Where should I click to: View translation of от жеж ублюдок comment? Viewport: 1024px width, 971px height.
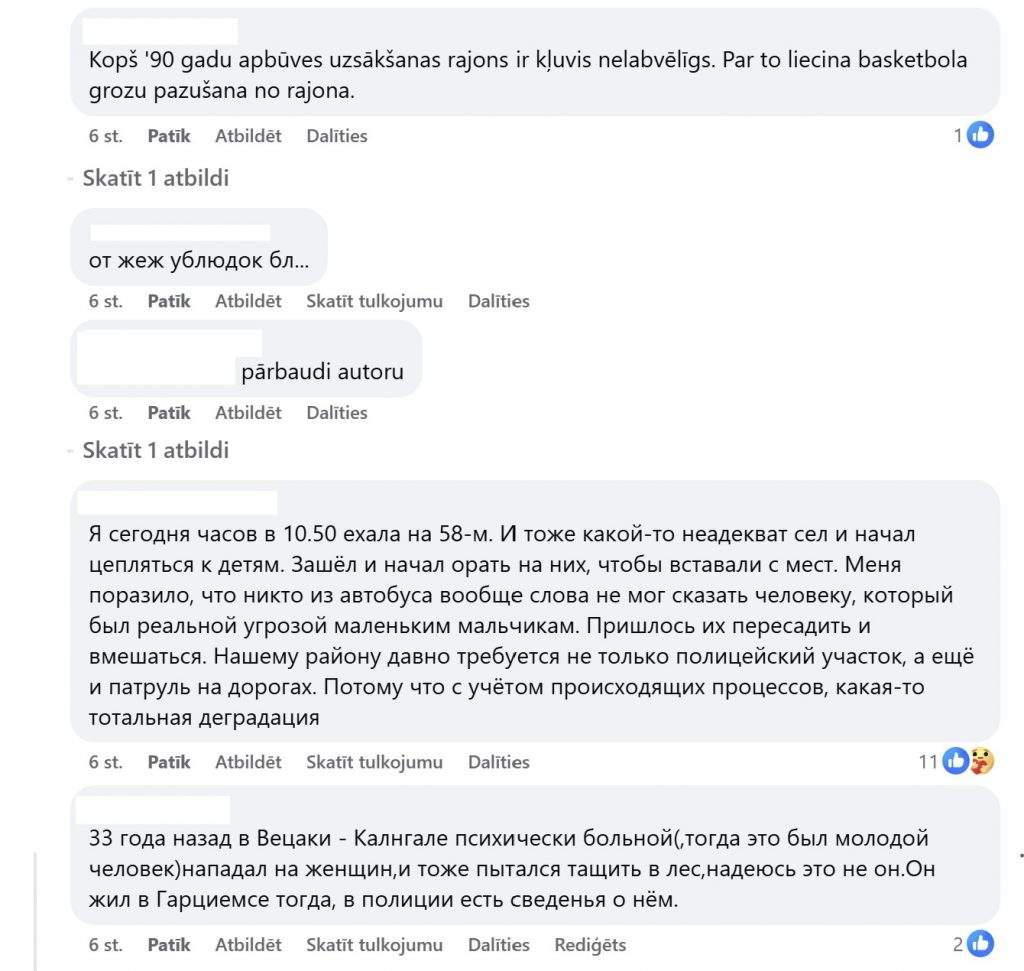point(374,301)
